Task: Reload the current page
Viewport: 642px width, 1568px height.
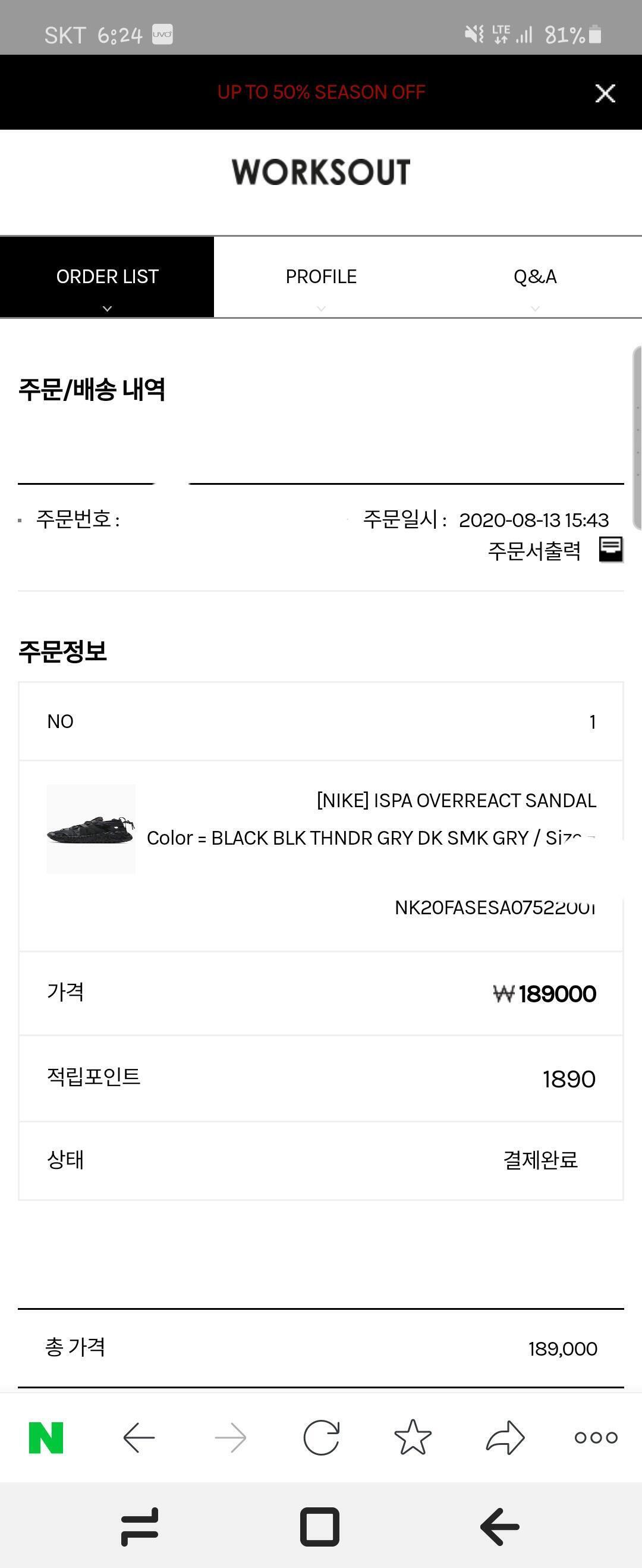Action: [322, 1438]
